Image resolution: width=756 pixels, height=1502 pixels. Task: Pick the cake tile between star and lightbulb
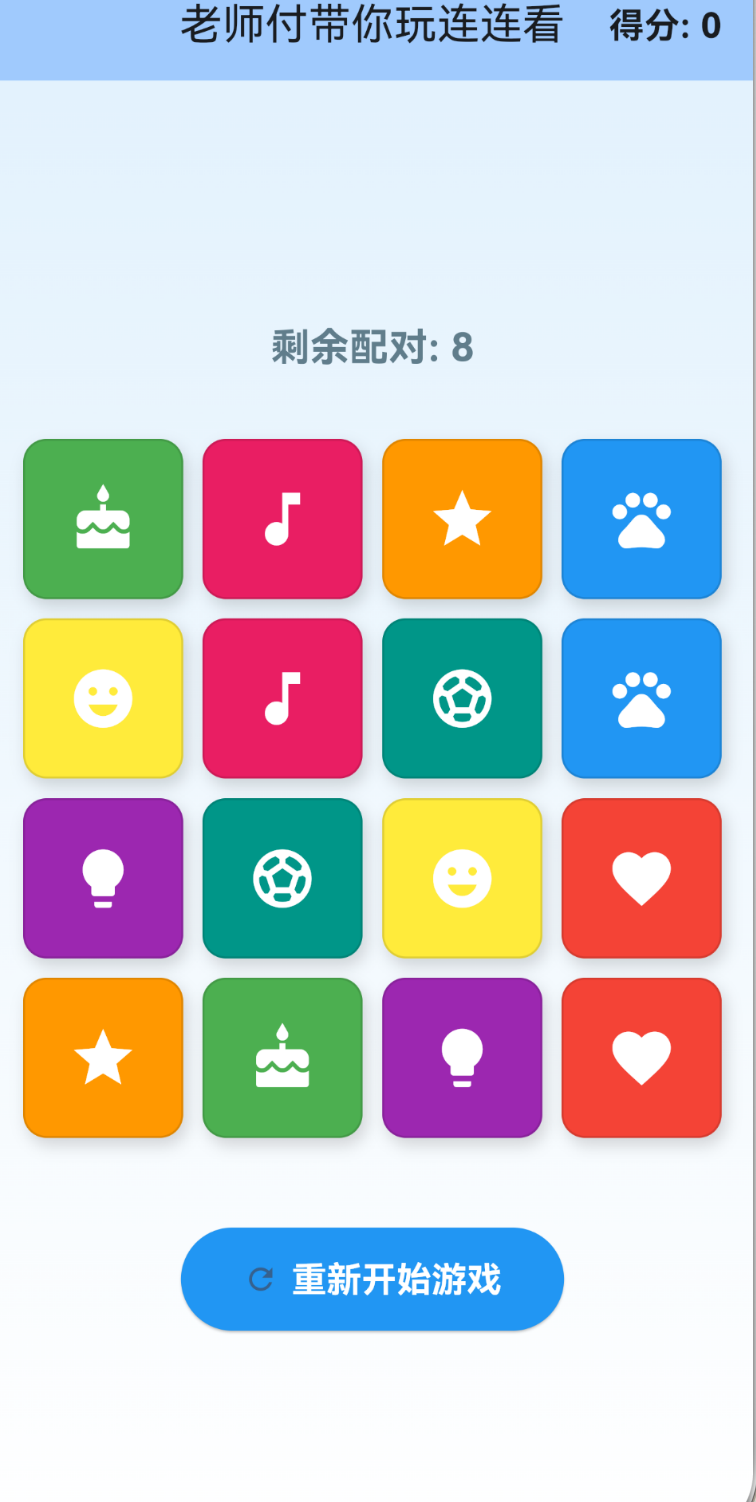282,1057
